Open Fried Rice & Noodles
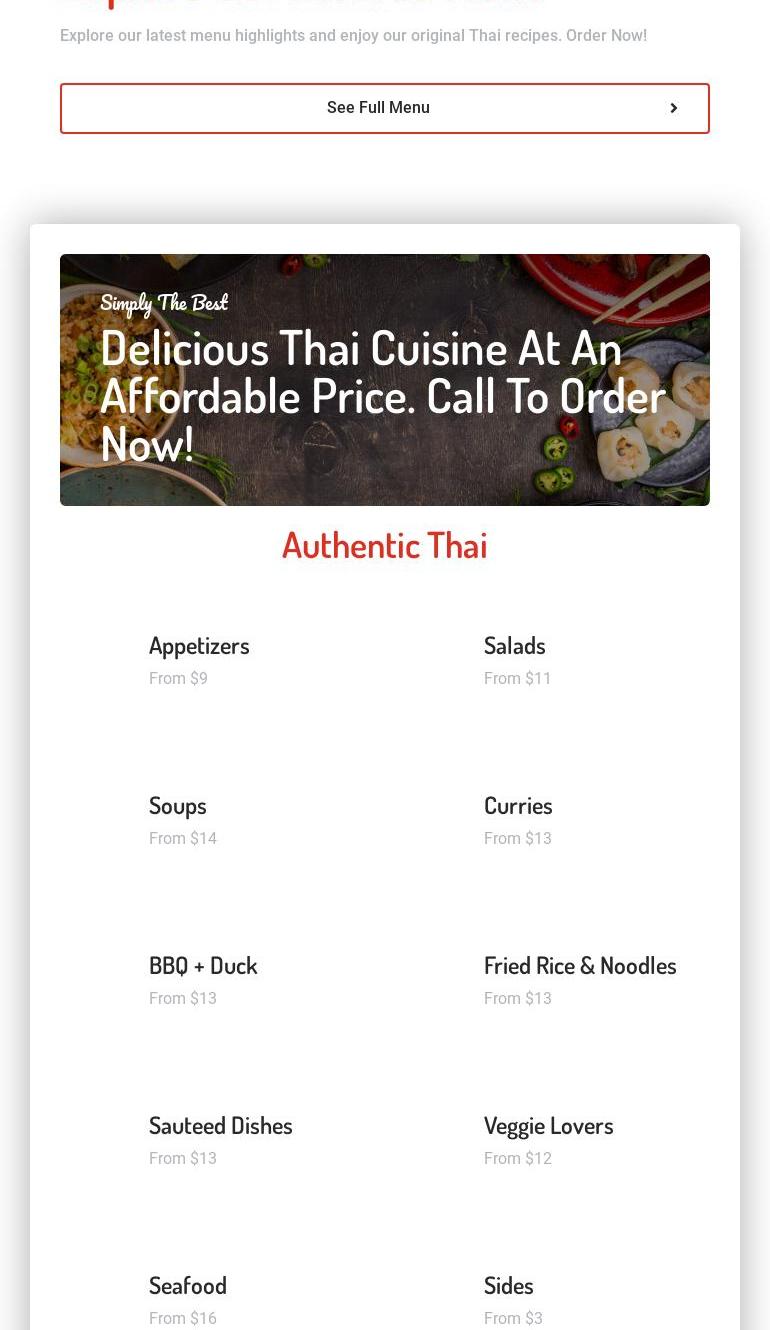 pyautogui.click(x=580, y=966)
